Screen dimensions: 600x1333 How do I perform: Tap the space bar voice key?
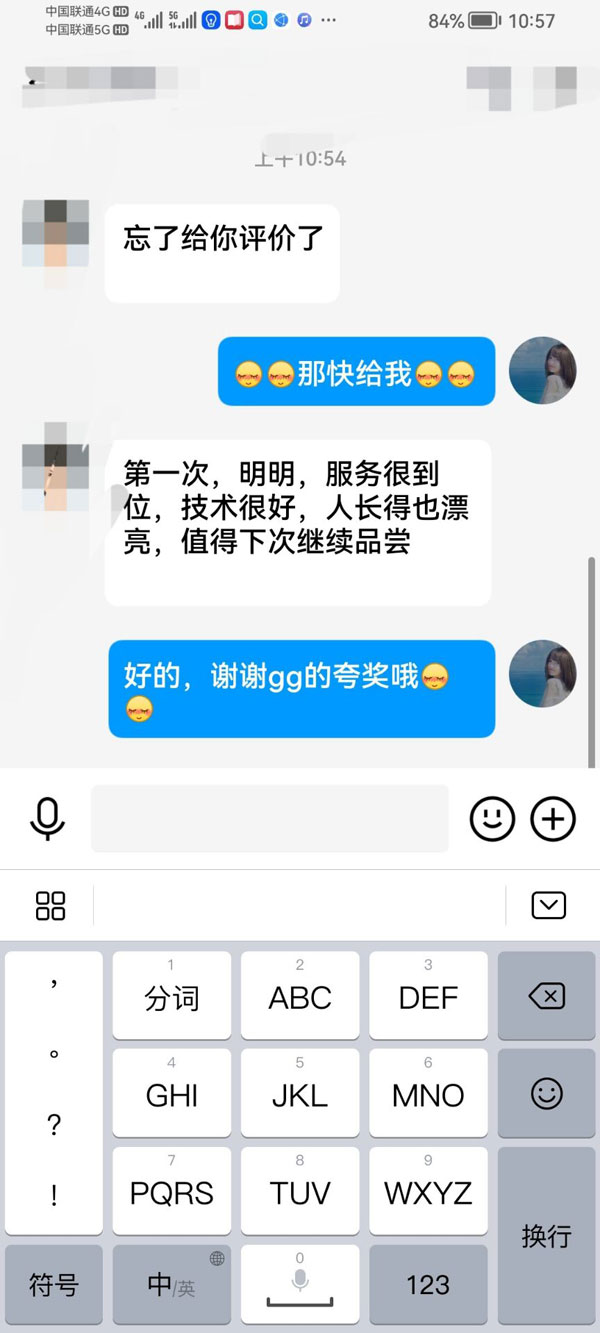[300, 1285]
